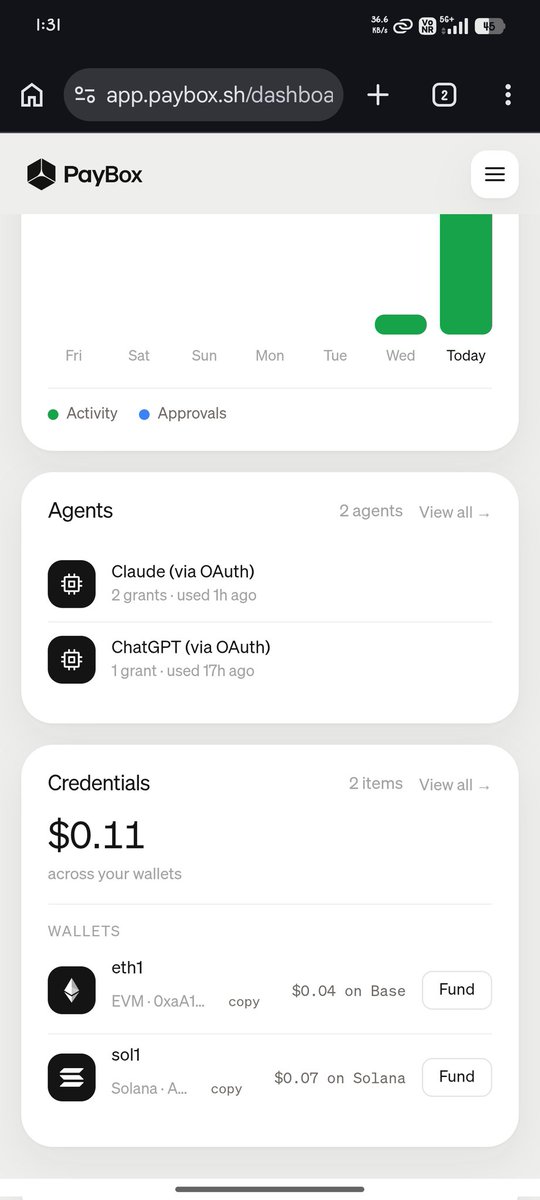Open the Claude (via OAuth) agent
The image size is (540, 1200).
pyautogui.click(x=270, y=584)
